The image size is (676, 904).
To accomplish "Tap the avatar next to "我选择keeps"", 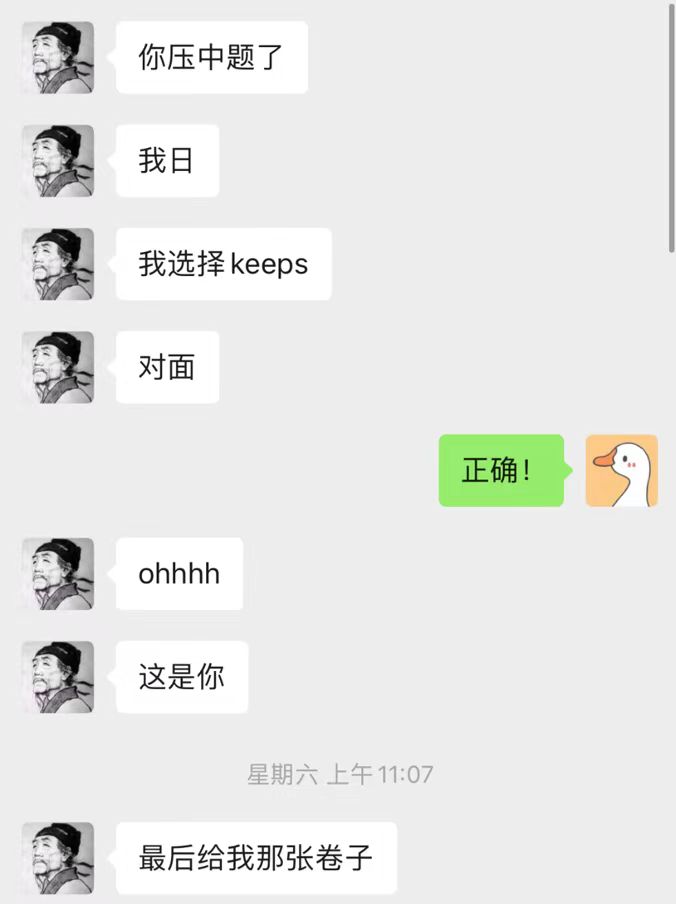I will click(x=58, y=264).
